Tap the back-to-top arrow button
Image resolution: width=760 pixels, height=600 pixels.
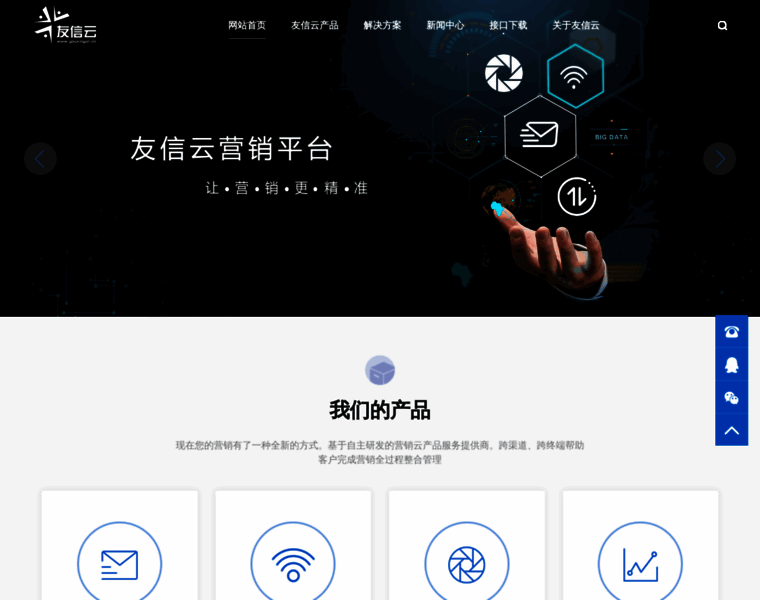[731, 430]
